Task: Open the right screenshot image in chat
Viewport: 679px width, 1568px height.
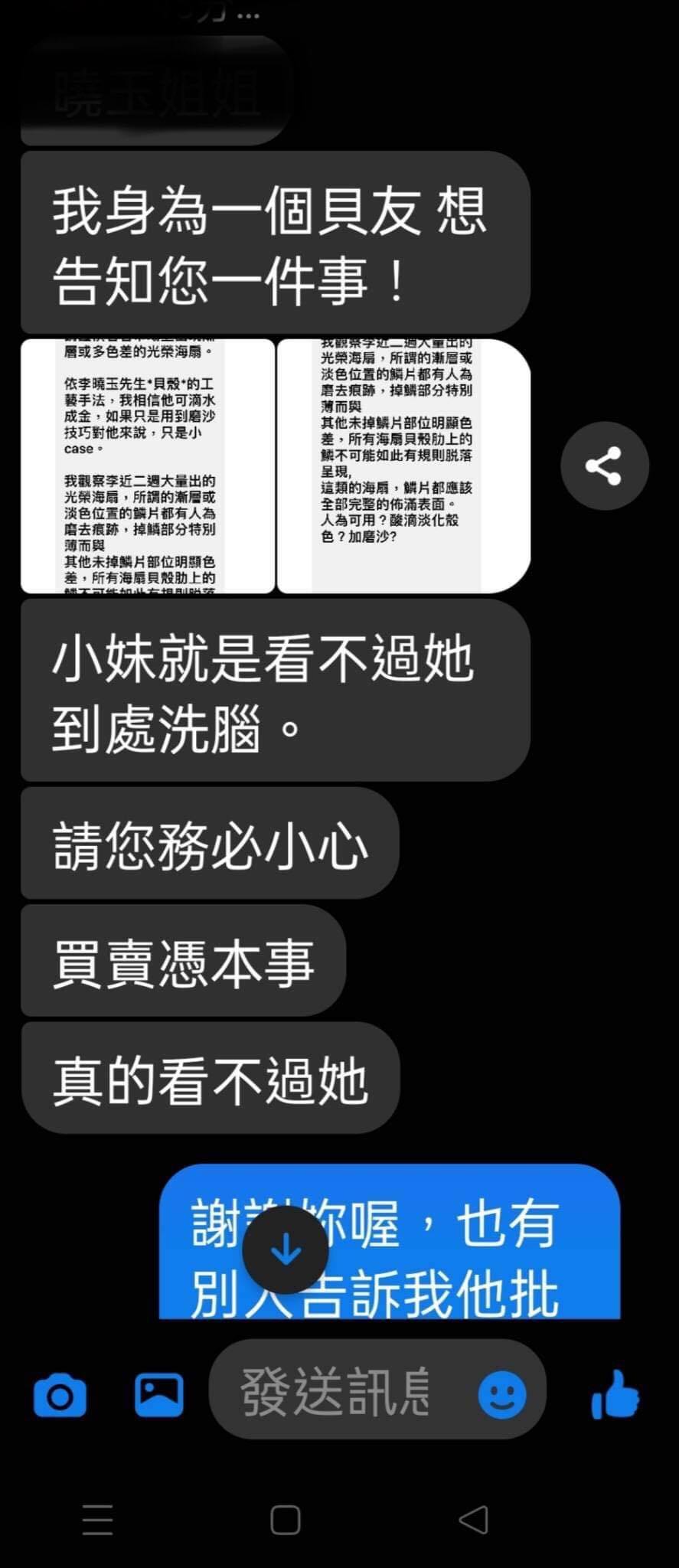Action: (403, 466)
